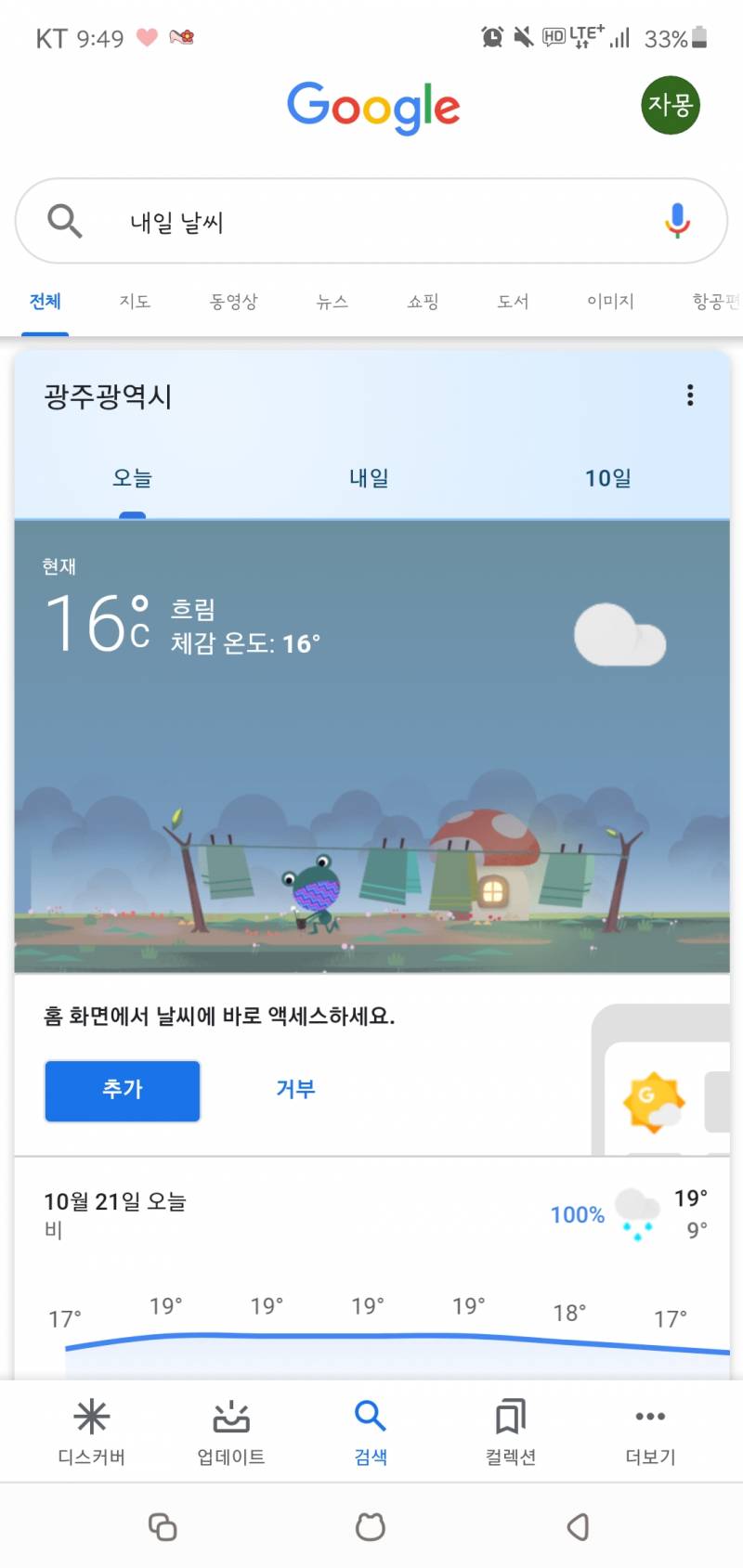Select the 이미지 search category

tap(608, 301)
